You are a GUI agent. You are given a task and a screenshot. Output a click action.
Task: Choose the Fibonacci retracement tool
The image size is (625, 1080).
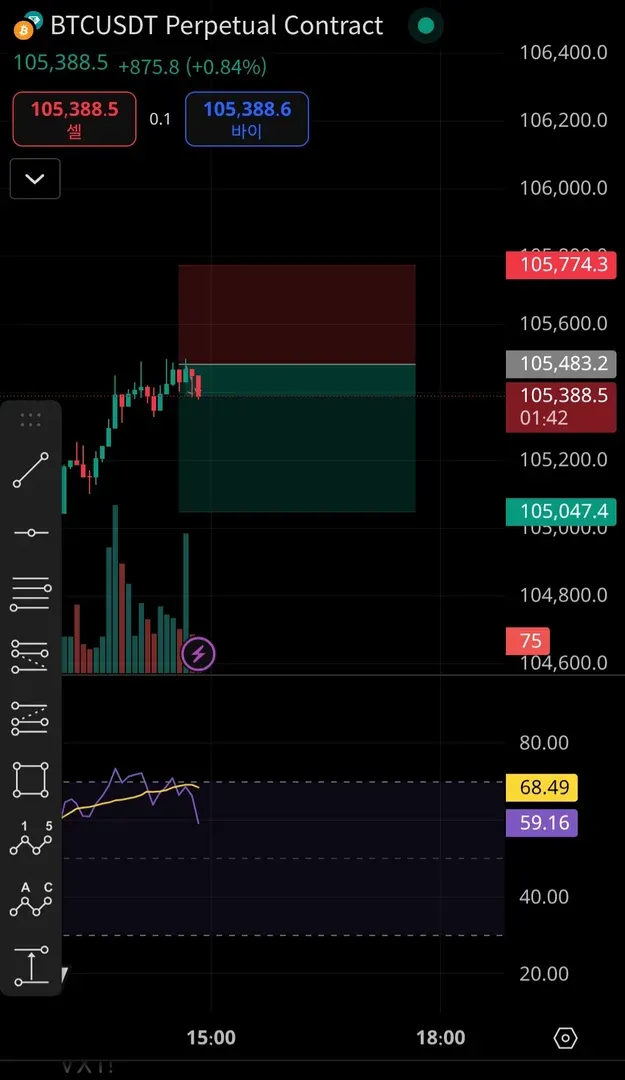[31, 594]
